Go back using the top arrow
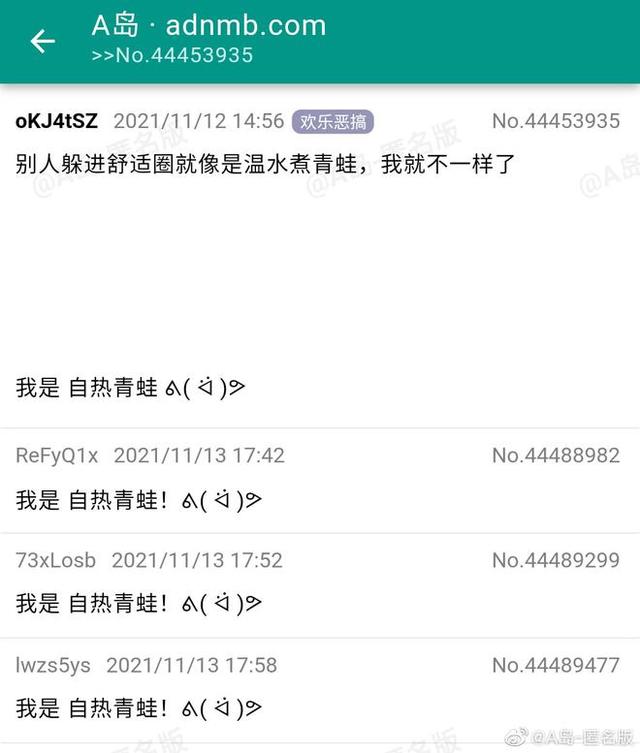 [42, 41]
